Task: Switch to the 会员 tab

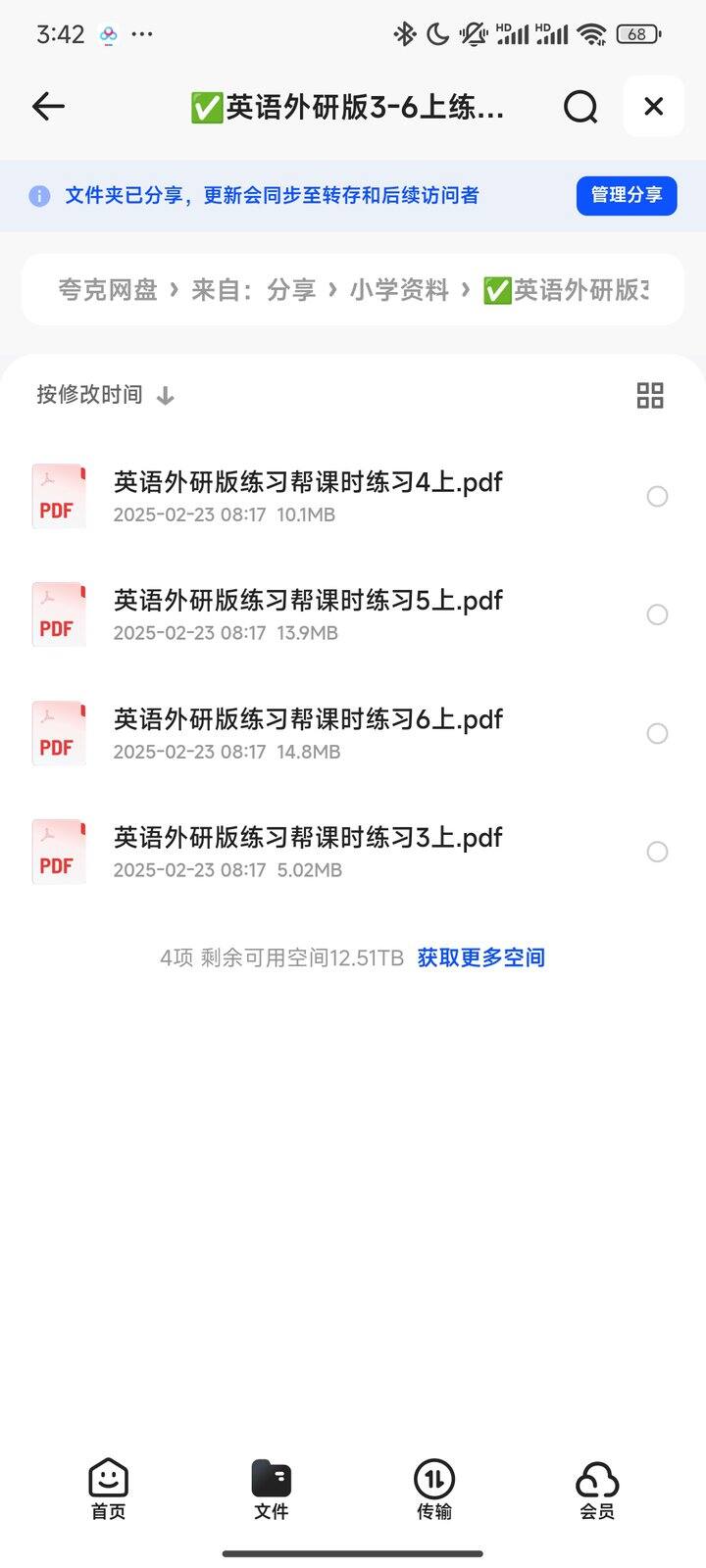Action: pyautogui.click(x=597, y=1490)
